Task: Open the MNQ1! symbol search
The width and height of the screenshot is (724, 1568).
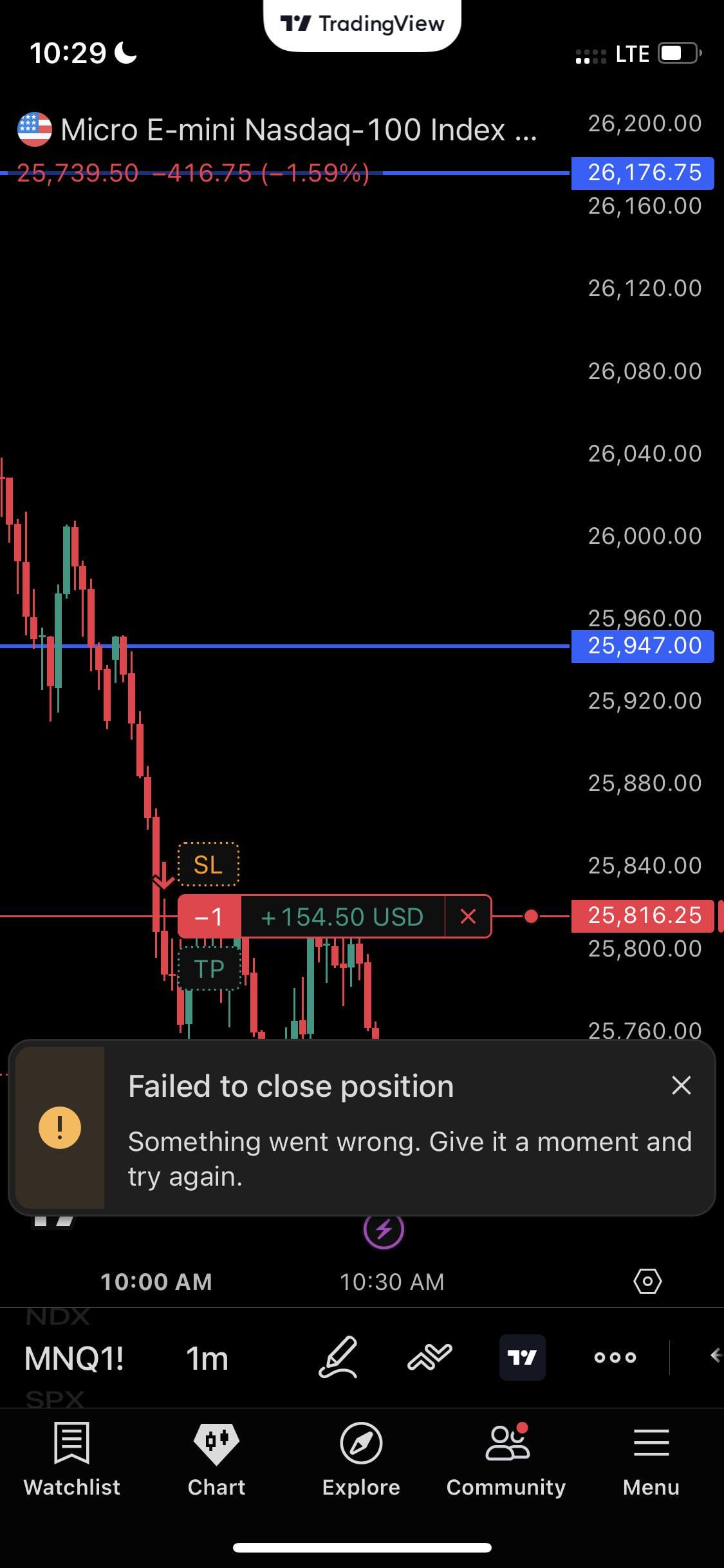Action: pyautogui.click(x=73, y=1358)
